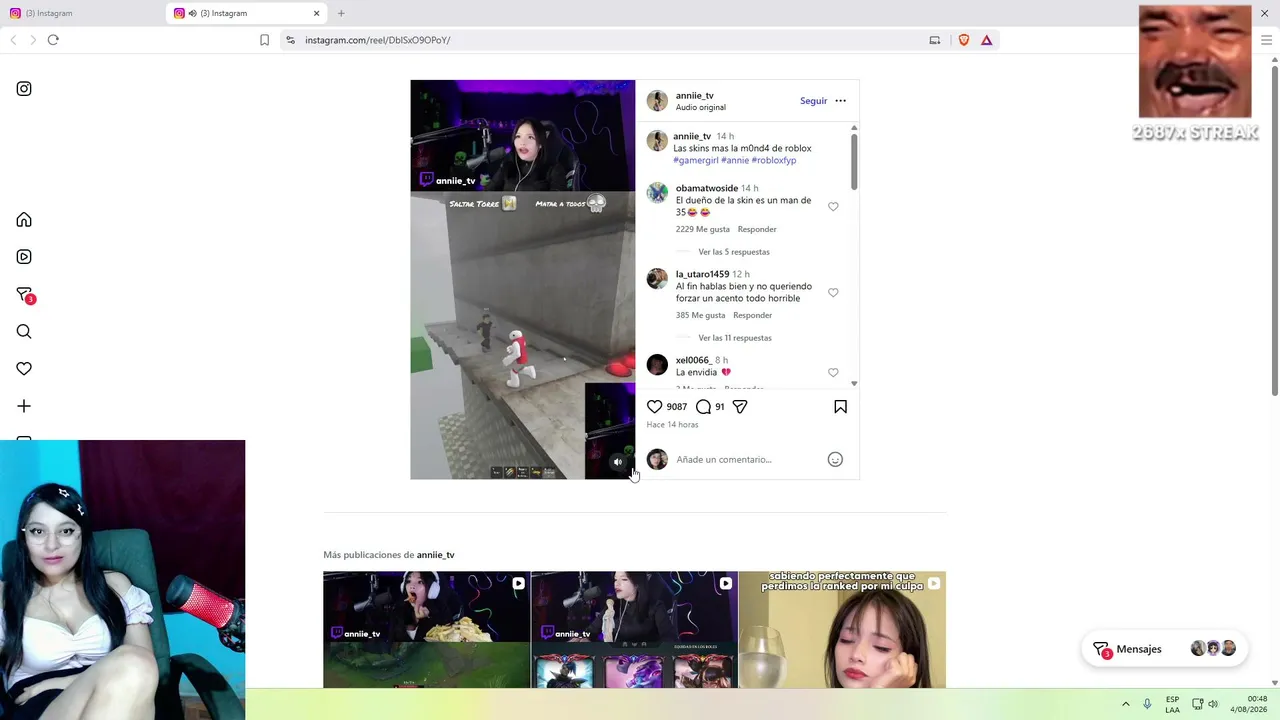1280x720 pixels.
Task: Reload the page in the browser
Action: (53, 40)
